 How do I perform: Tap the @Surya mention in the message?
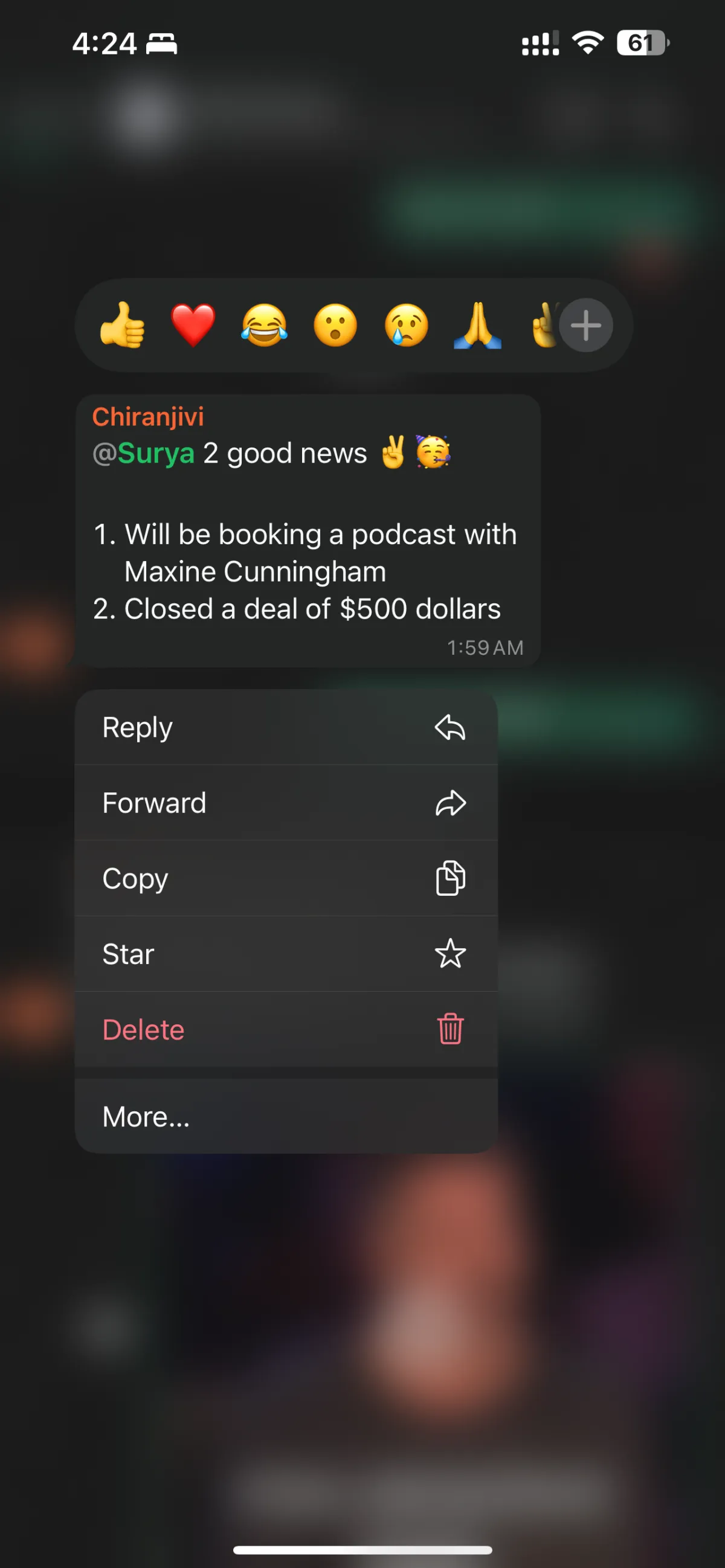tap(144, 454)
